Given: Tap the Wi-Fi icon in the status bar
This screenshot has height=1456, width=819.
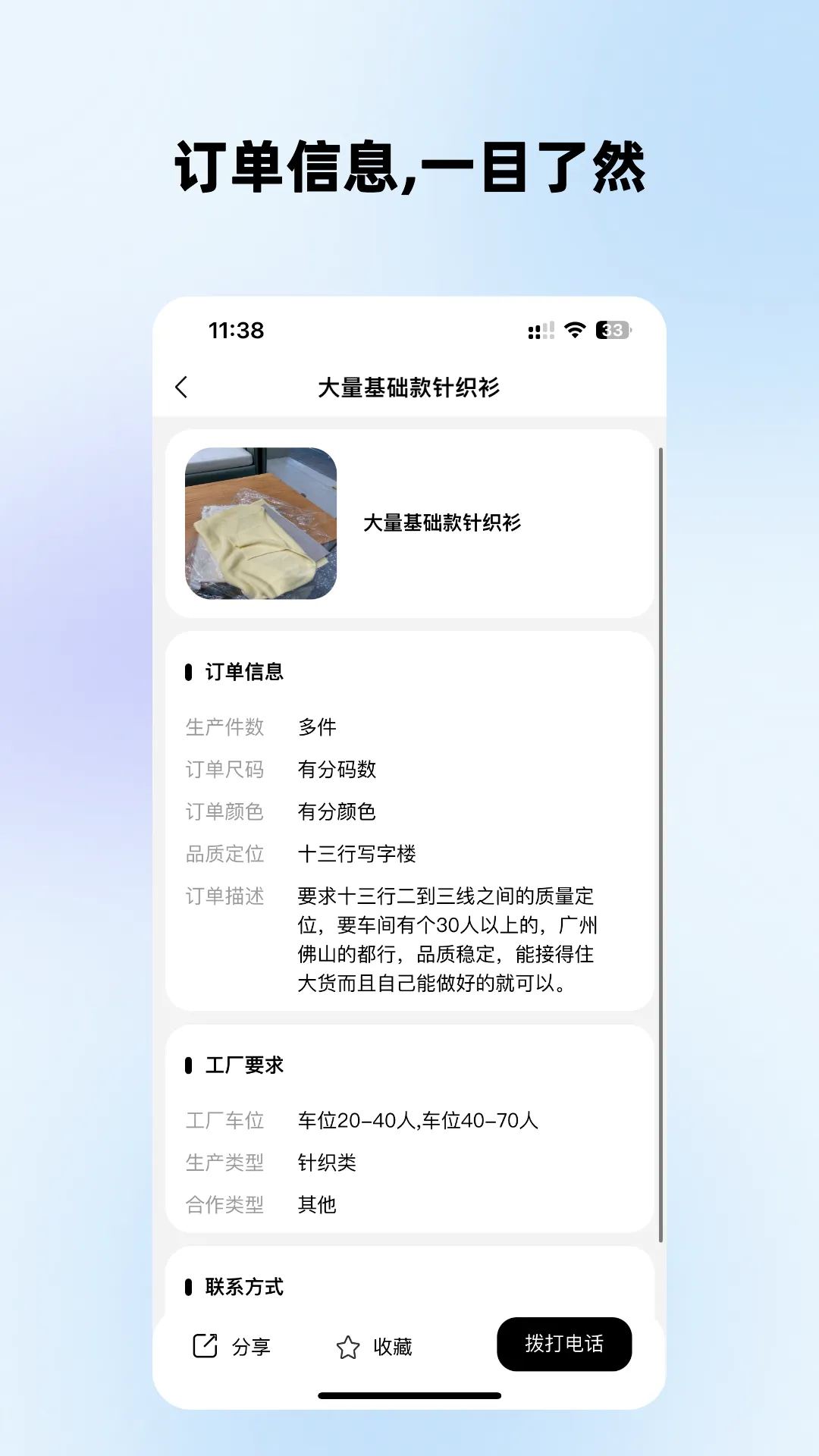Looking at the screenshot, I should 574,329.
